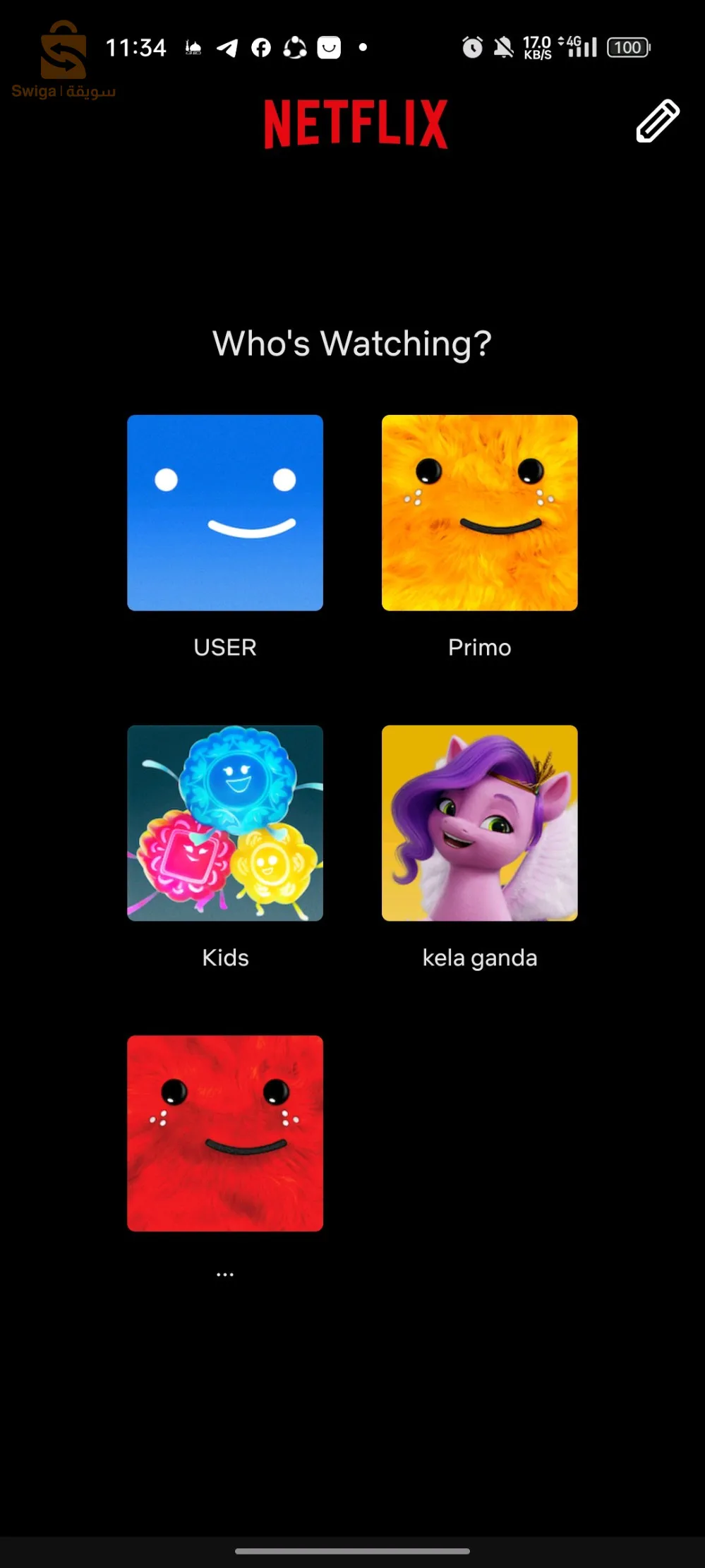Pick the kela ganda profile
Screen dimensions: 705x1568
[x=479, y=823]
